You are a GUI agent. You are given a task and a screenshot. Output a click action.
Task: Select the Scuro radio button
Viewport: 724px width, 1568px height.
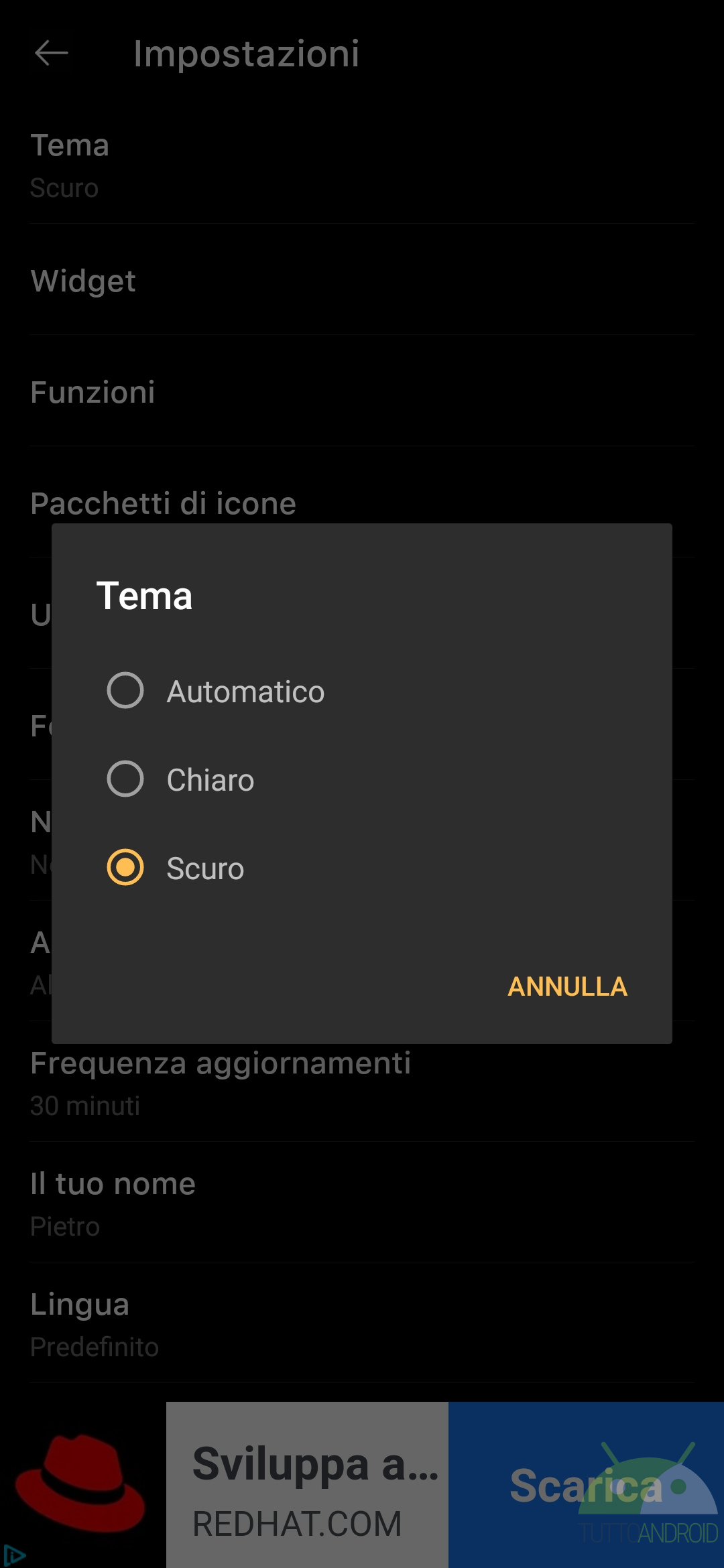tap(125, 867)
